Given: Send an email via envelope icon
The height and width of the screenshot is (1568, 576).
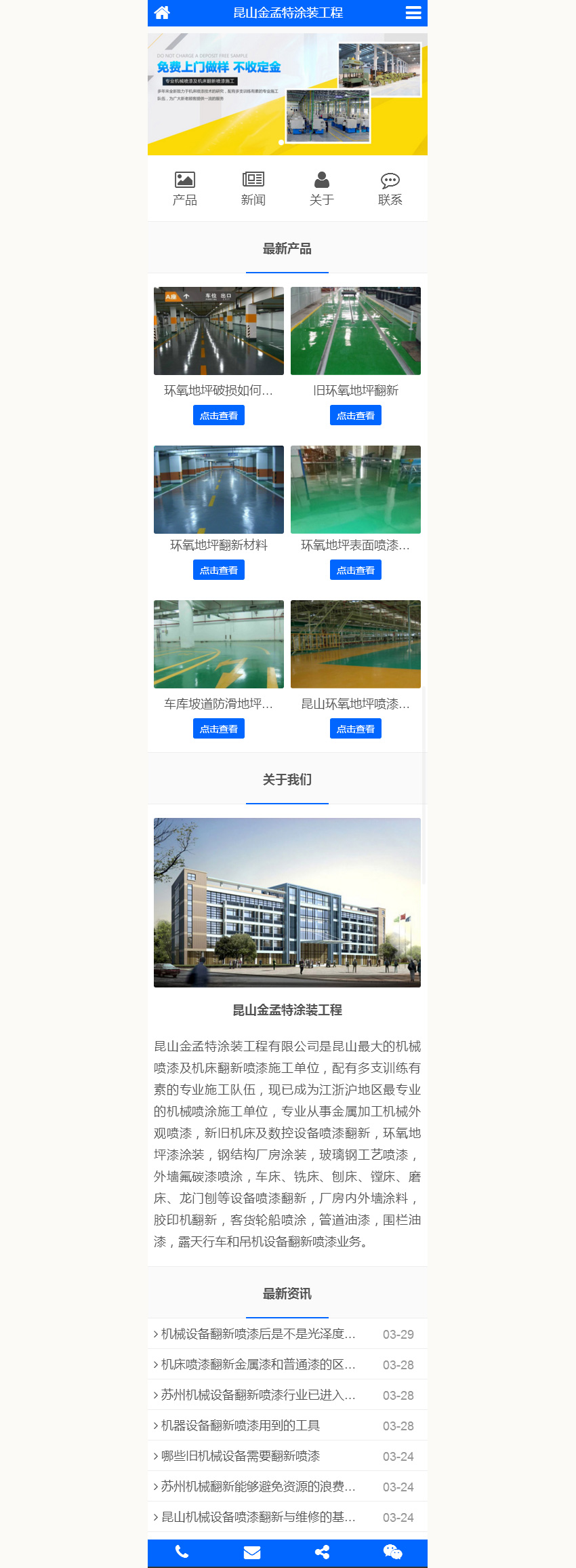Looking at the screenshot, I should (x=252, y=1552).
